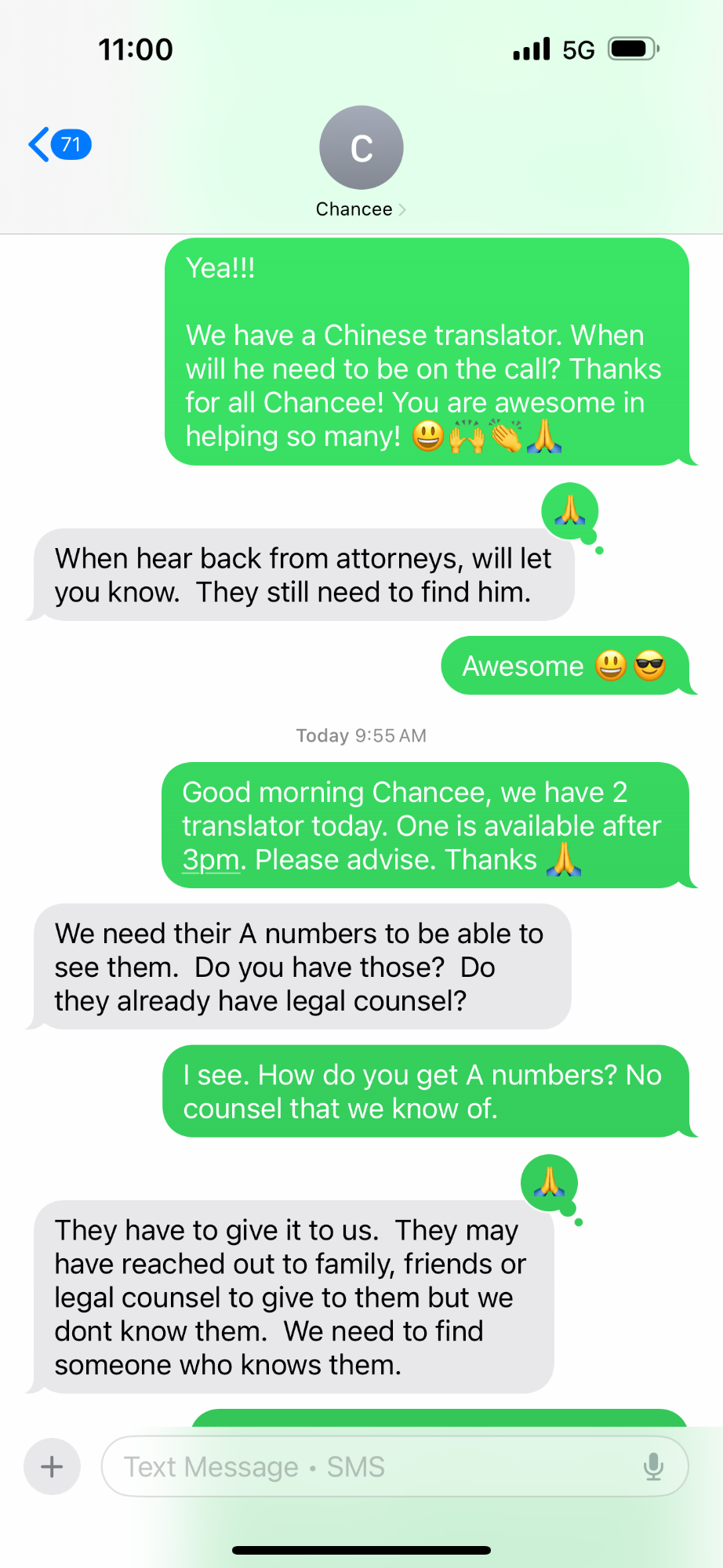Go back to the messages list

tap(60, 144)
